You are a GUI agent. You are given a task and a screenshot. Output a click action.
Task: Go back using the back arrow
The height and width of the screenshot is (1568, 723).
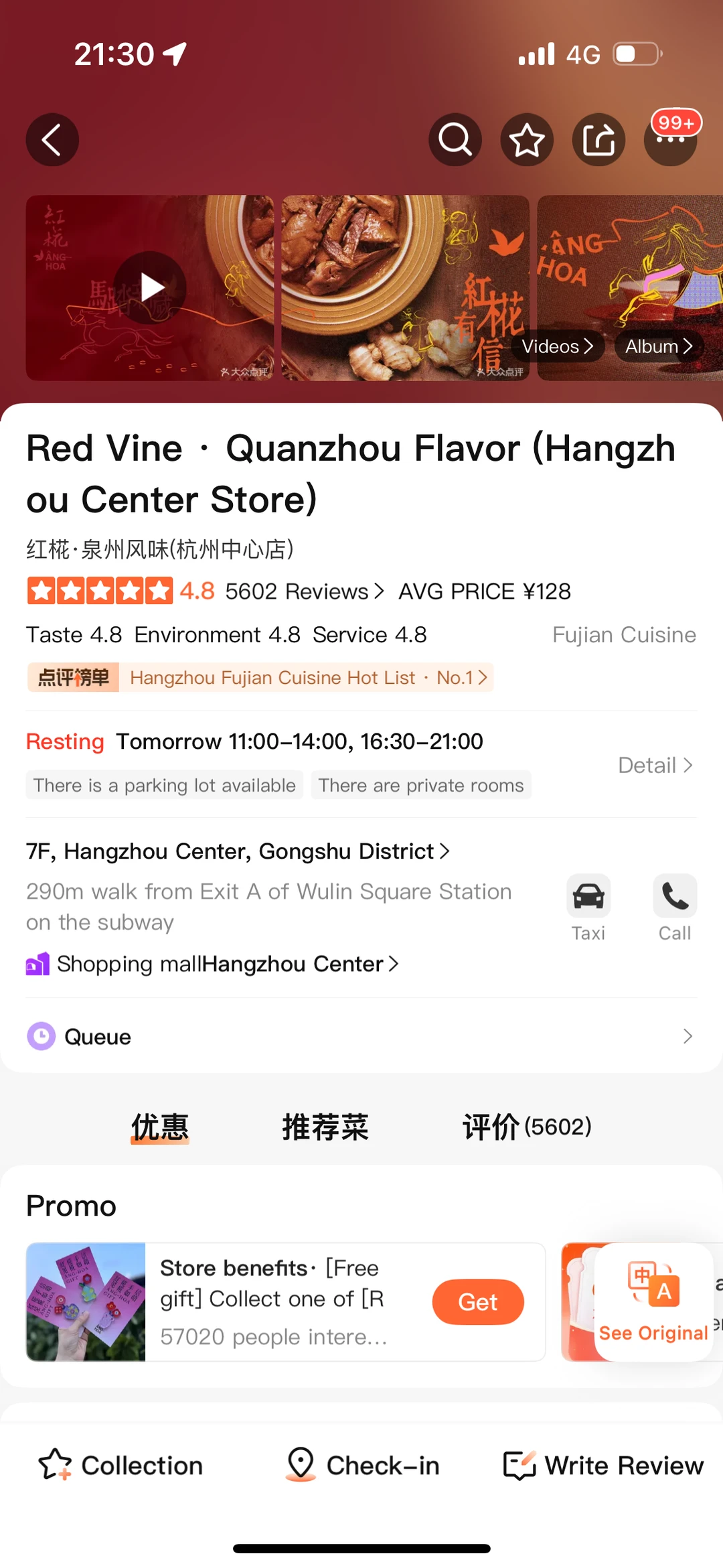[x=52, y=140]
